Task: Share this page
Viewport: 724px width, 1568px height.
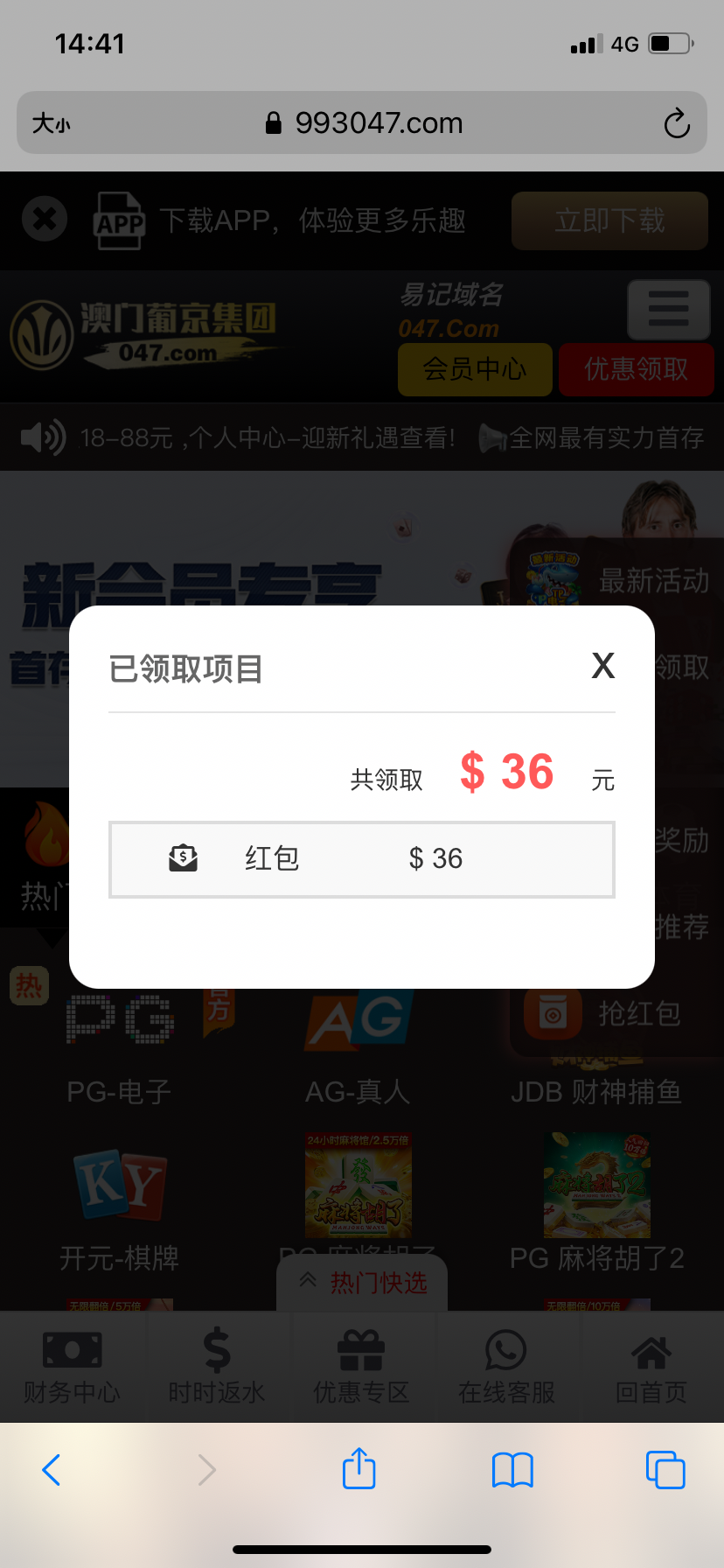Action: (x=359, y=1468)
